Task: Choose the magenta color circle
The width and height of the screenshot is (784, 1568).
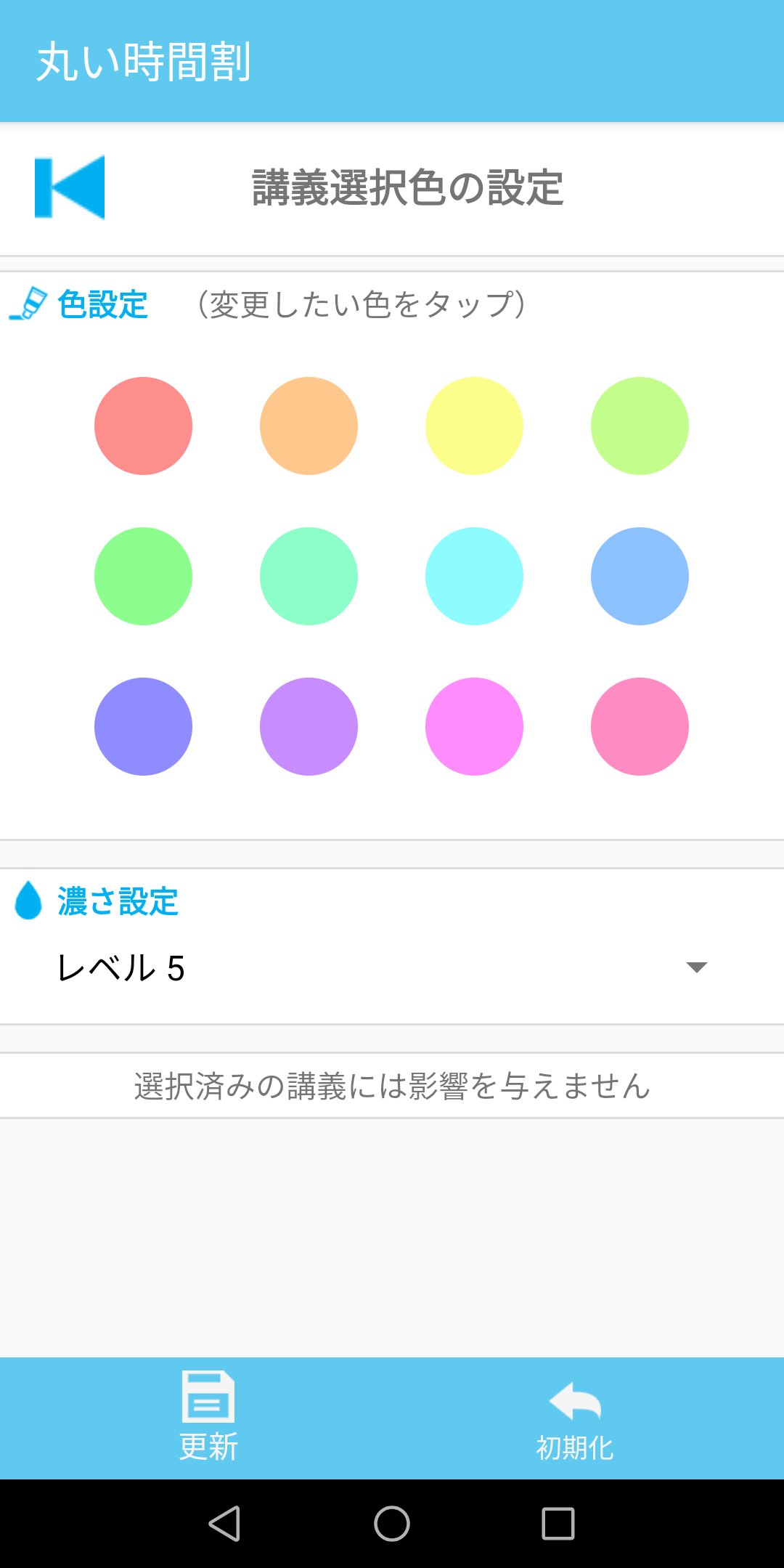Action: point(474,726)
